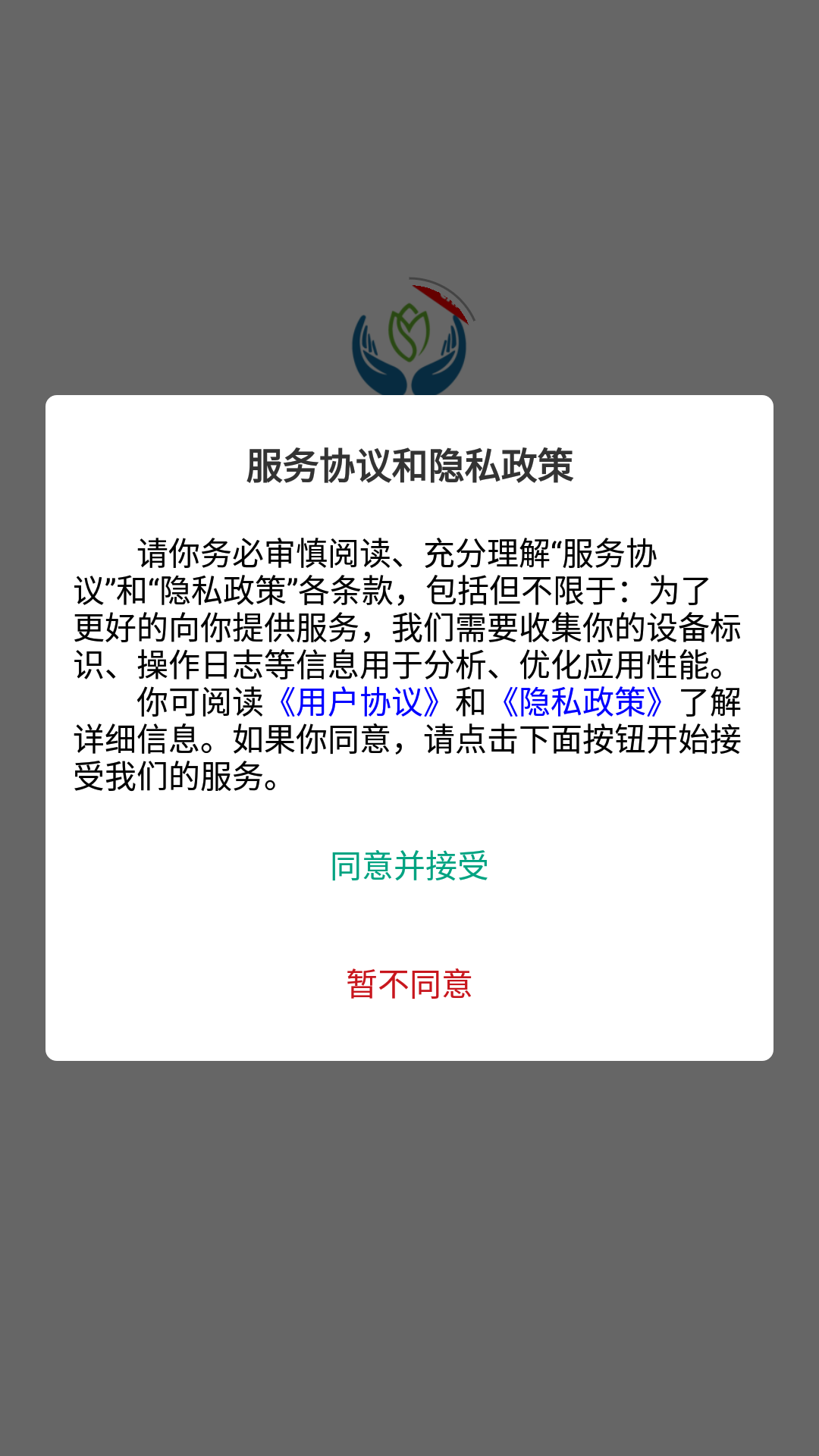Click 暂不同意 to decline the policy
This screenshot has width=819, height=1456.
click(x=409, y=984)
